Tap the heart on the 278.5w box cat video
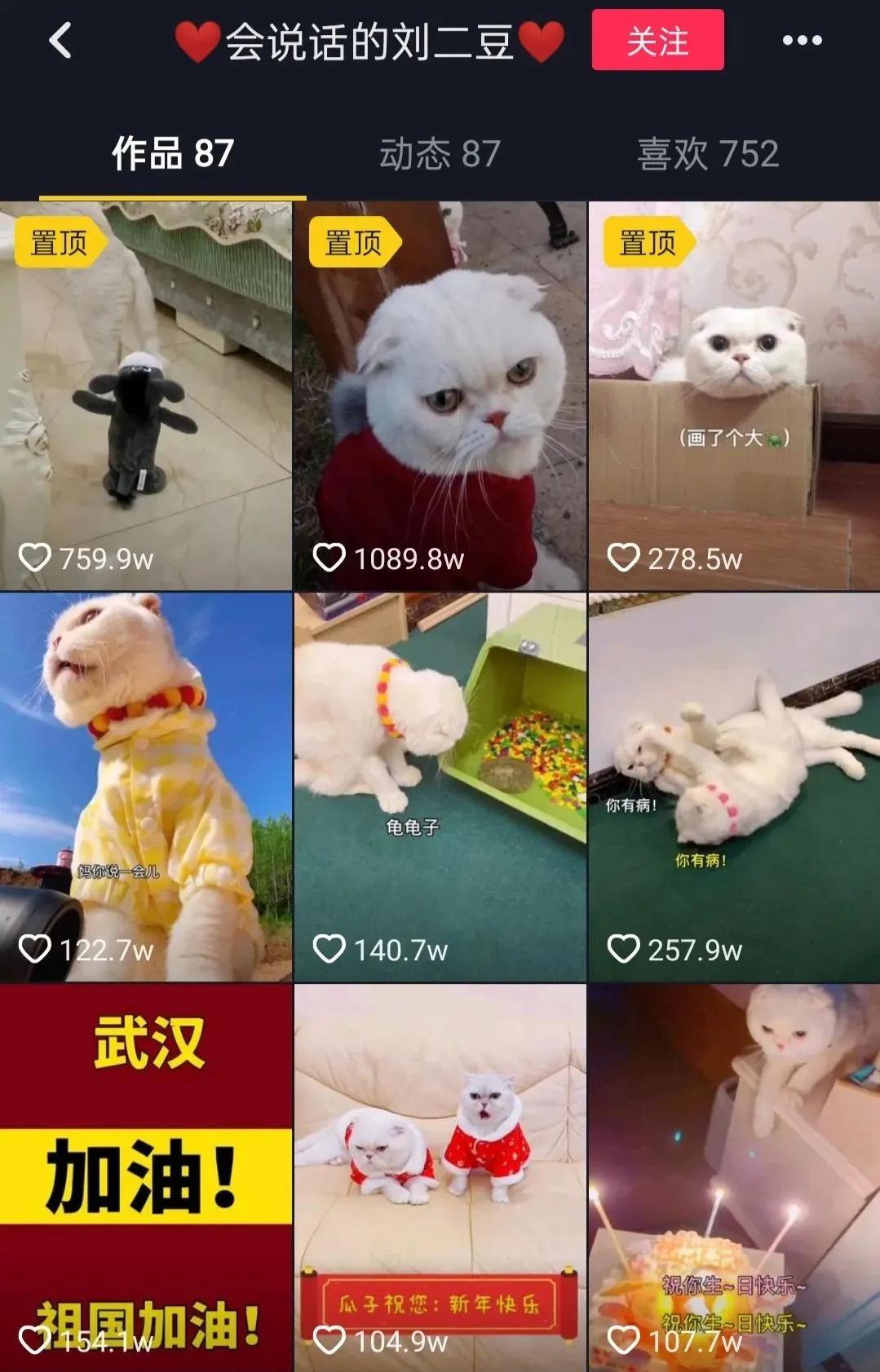The width and height of the screenshot is (880, 1372). click(625, 558)
